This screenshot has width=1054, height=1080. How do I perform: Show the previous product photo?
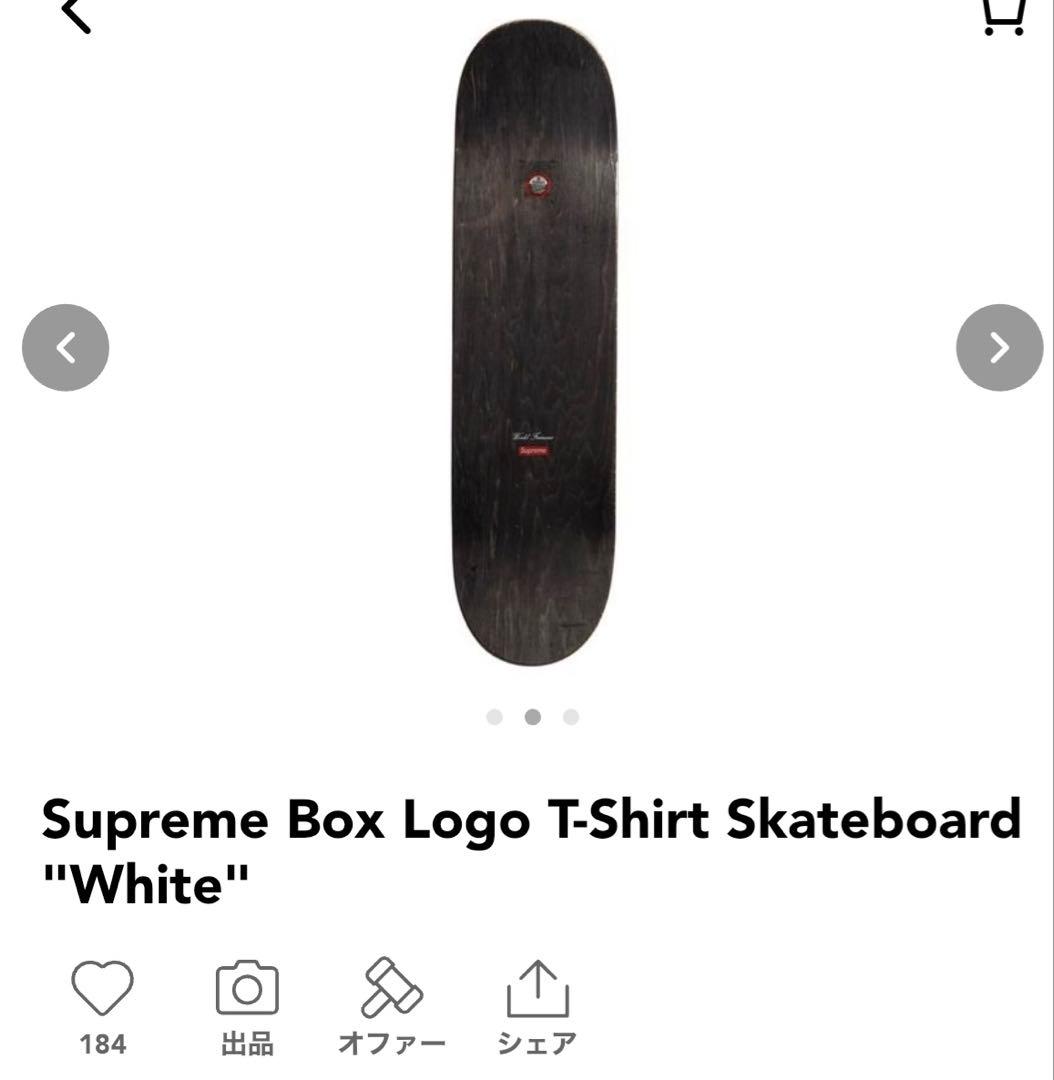click(x=65, y=347)
